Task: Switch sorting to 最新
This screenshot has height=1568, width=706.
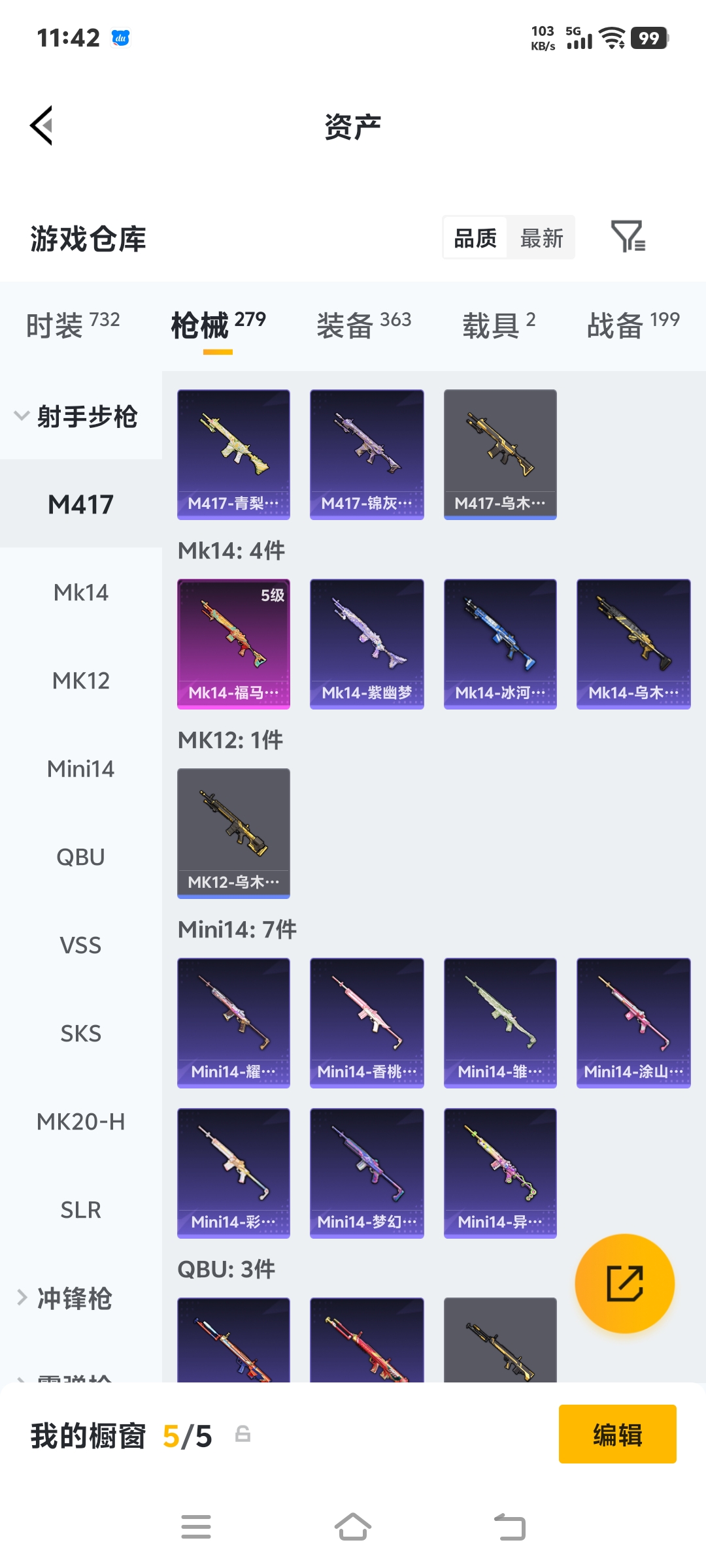Action: (541, 238)
